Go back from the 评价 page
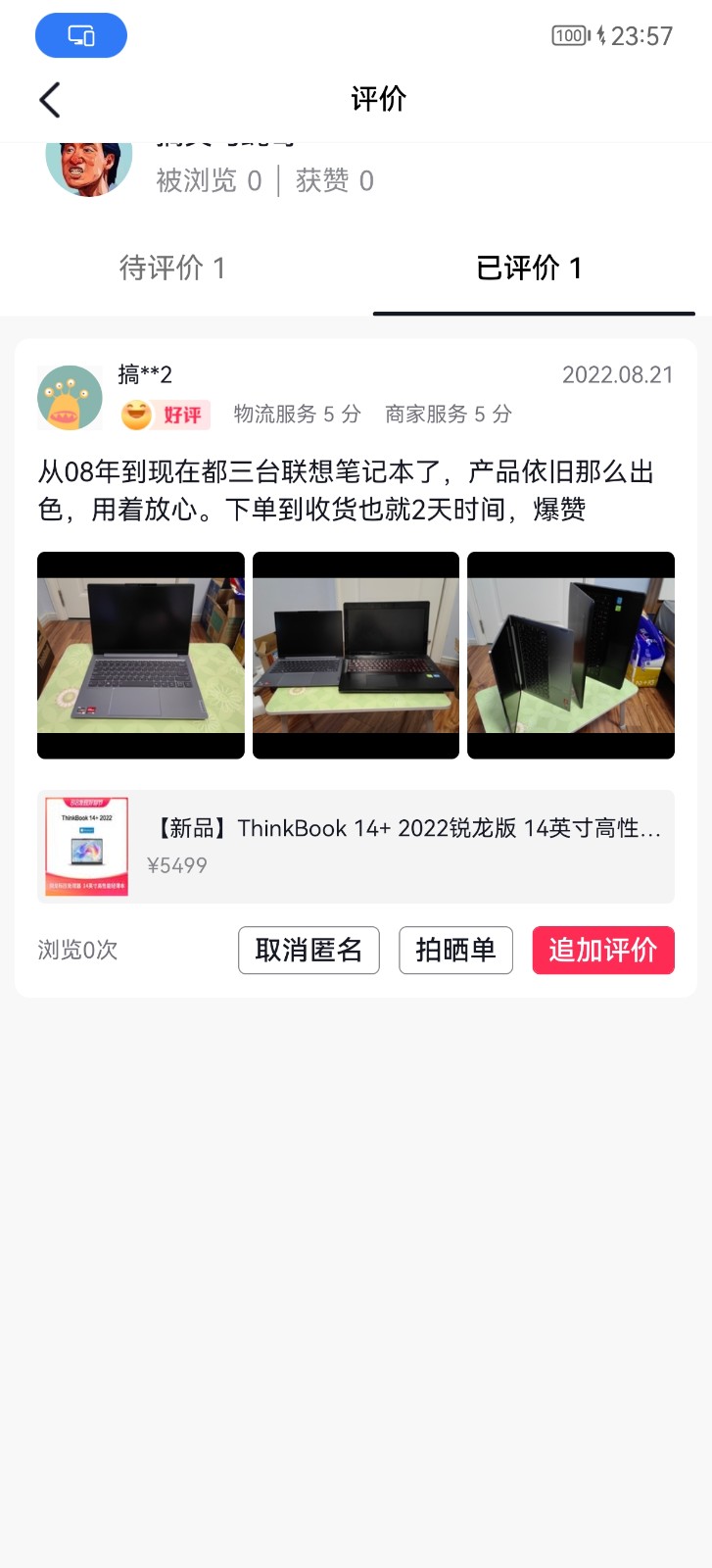Screen dimensions: 712x1568 click(x=50, y=100)
